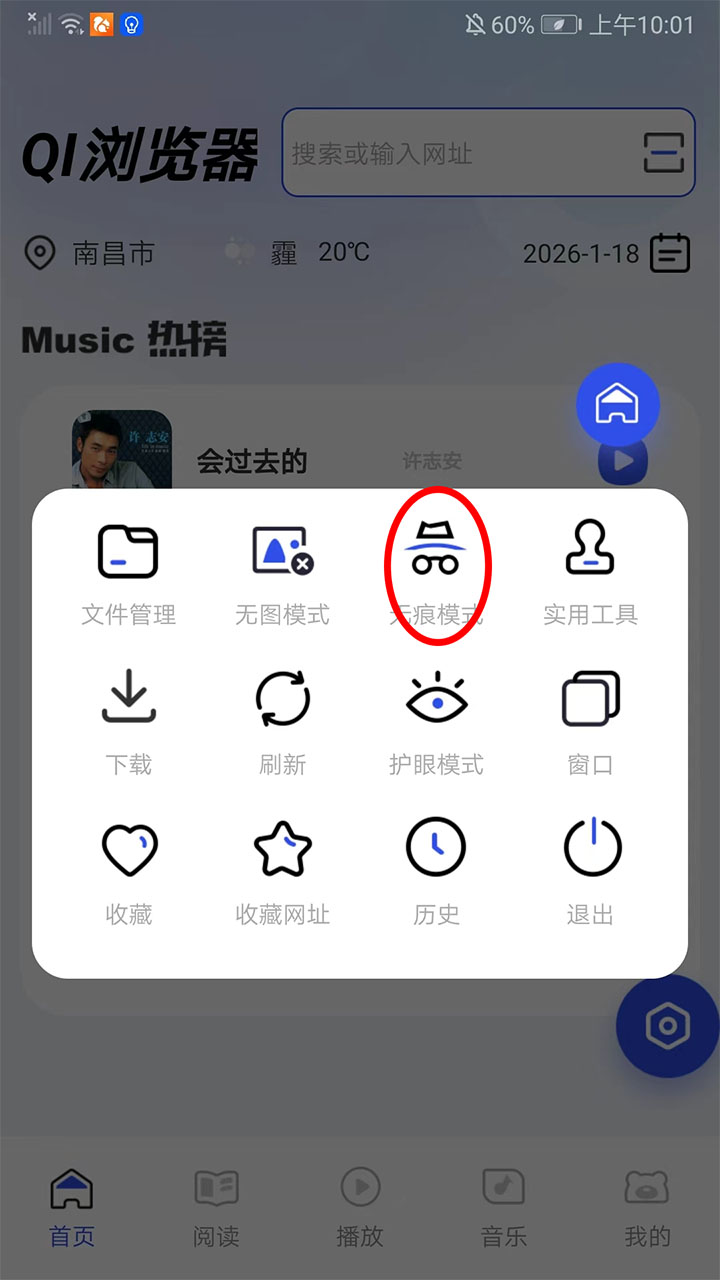
Task: View browsing 历史 history
Action: [x=436, y=872]
